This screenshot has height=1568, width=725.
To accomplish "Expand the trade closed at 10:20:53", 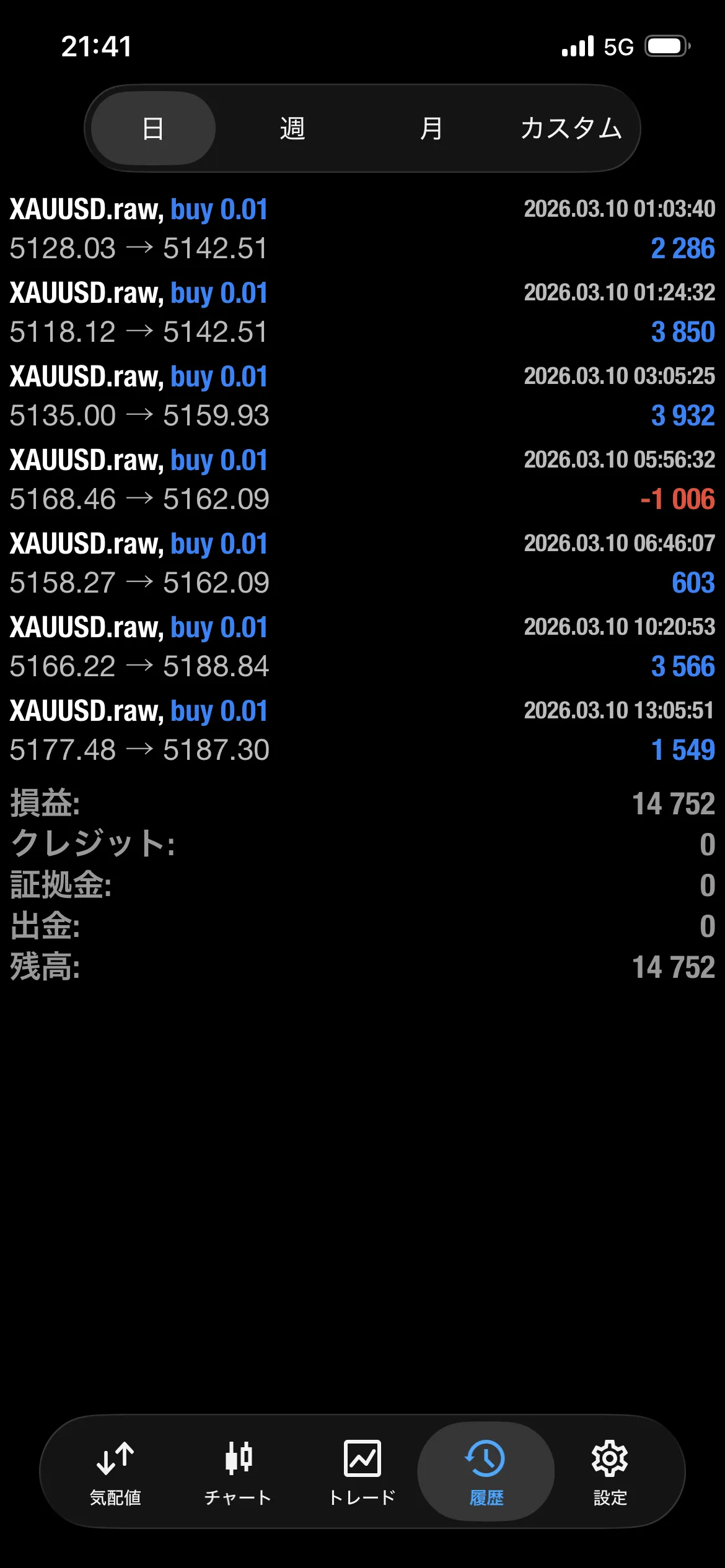I will [362, 647].
